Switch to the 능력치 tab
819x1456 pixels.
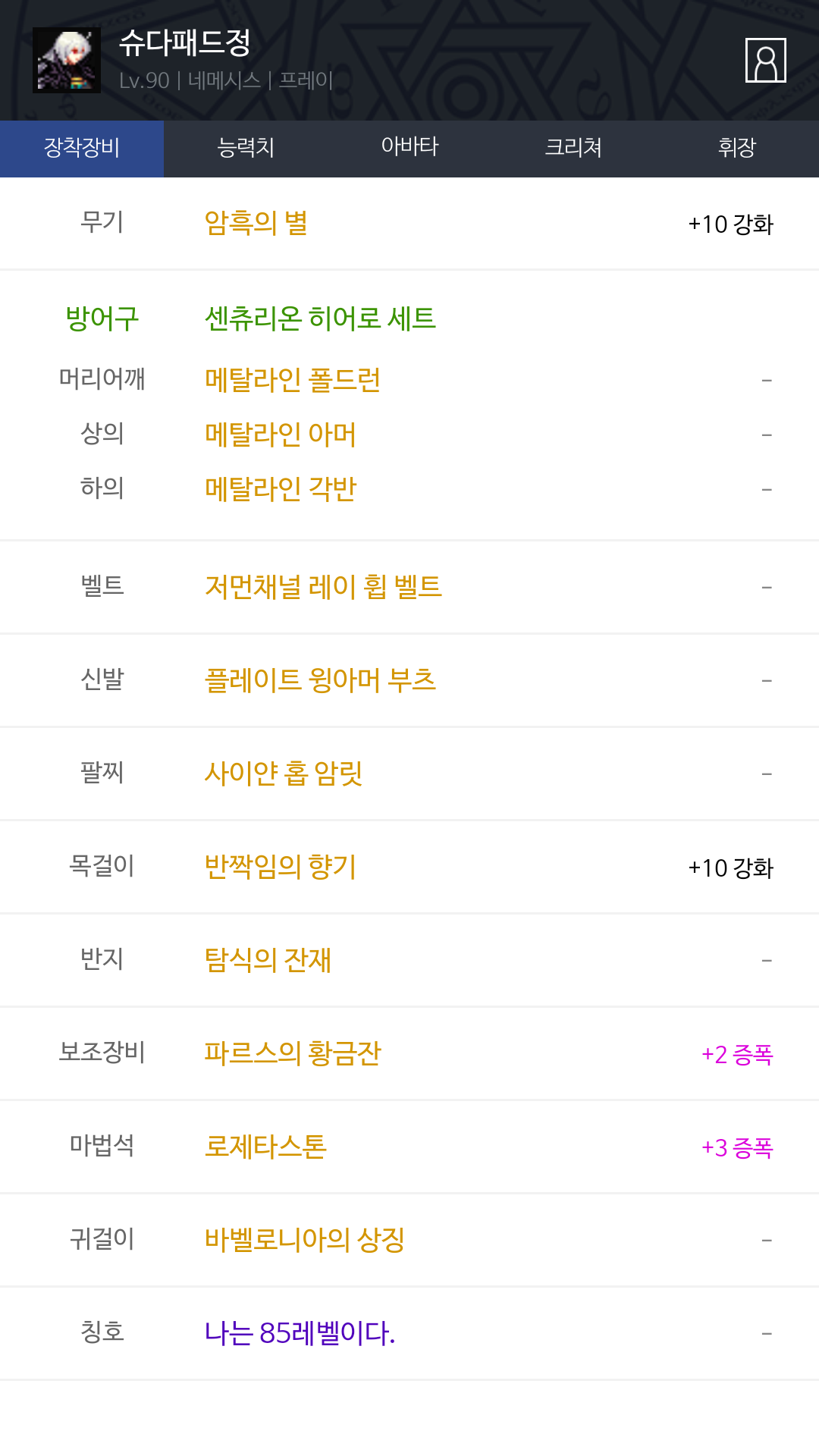246,149
